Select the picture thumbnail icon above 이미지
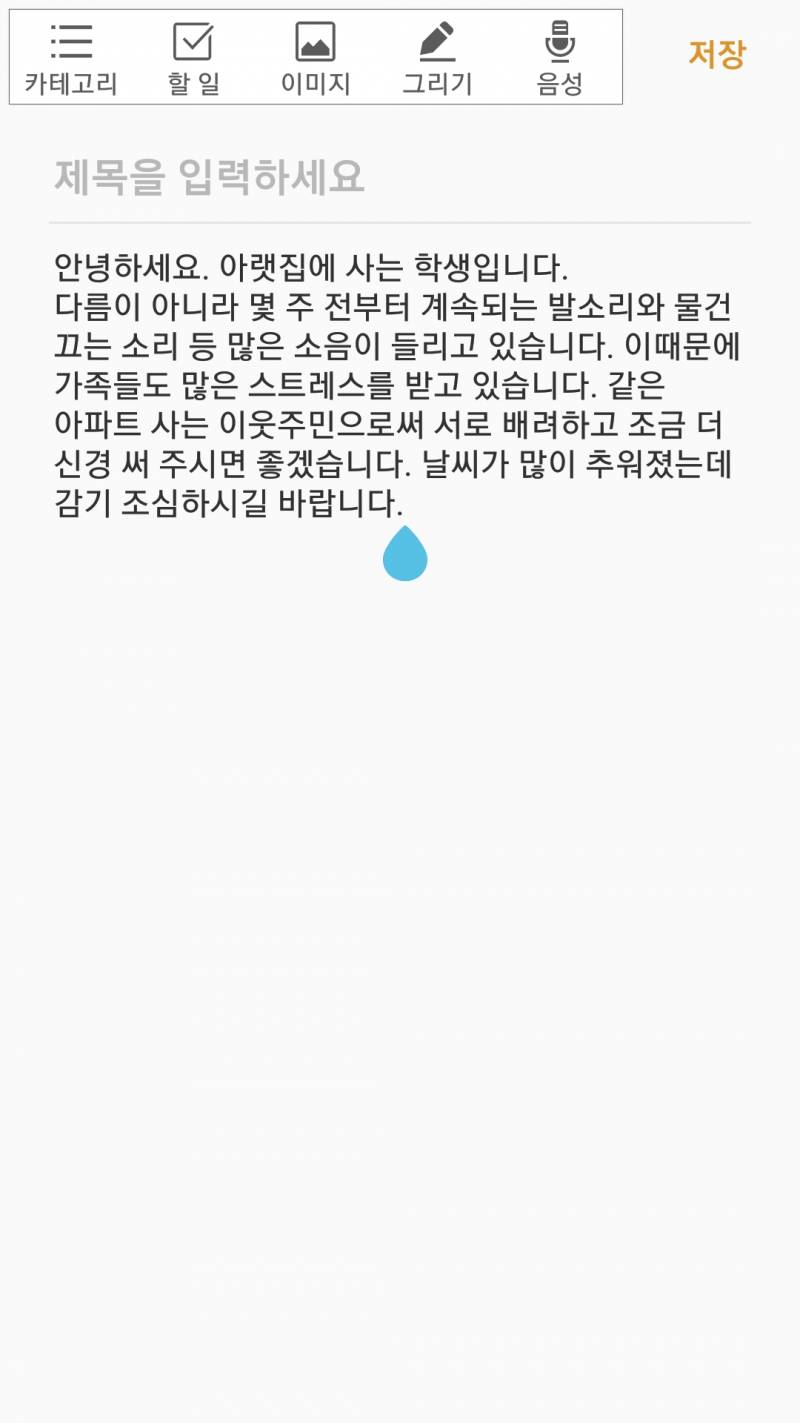The width and height of the screenshot is (800, 1423). pos(315,42)
